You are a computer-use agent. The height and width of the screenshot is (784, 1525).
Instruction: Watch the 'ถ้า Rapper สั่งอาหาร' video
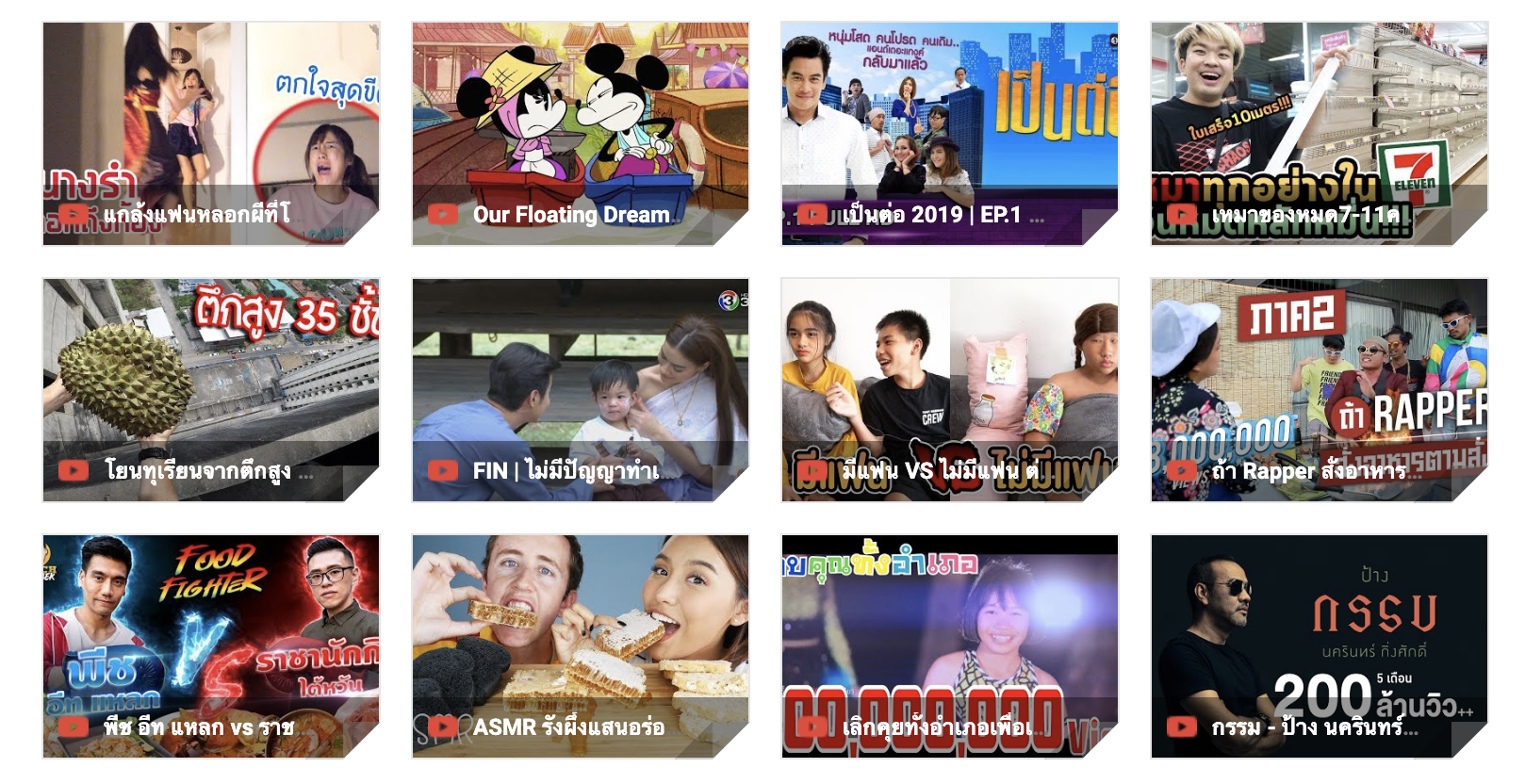tap(1319, 389)
